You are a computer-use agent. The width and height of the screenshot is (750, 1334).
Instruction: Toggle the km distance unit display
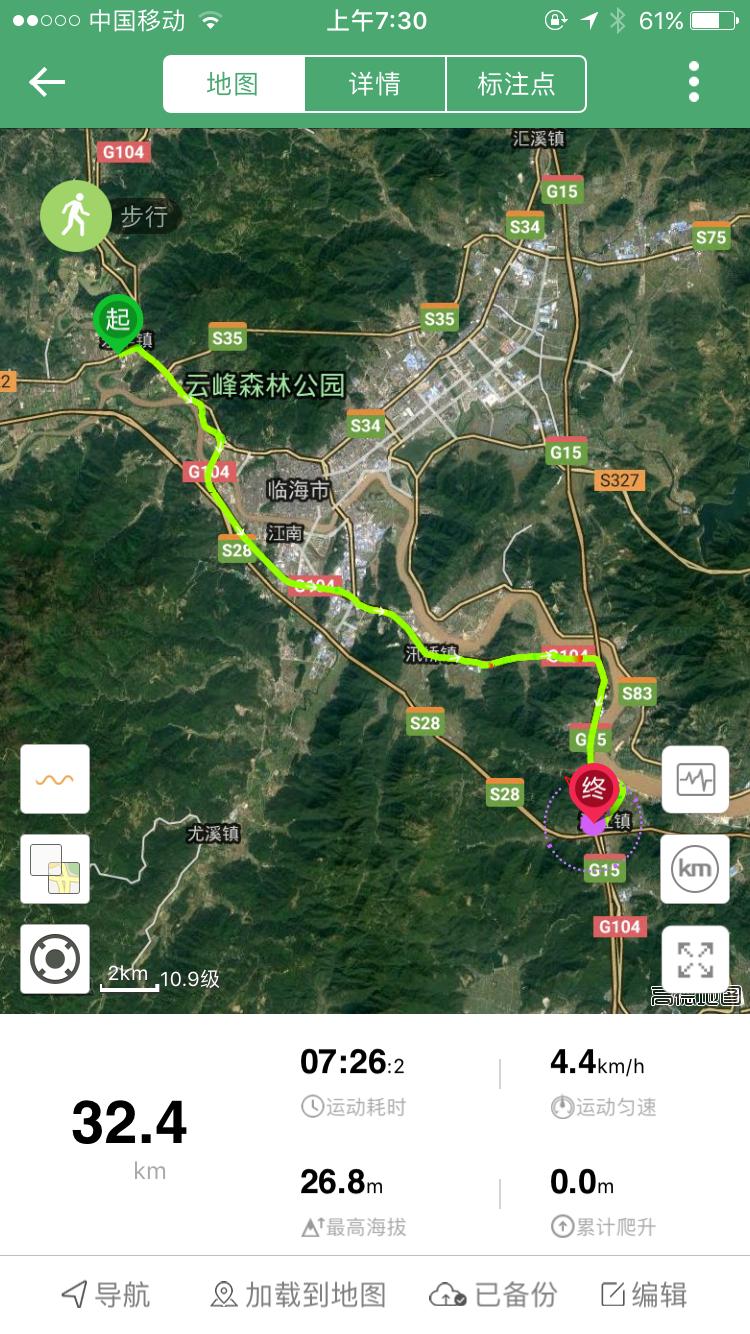tap(694, 869)
